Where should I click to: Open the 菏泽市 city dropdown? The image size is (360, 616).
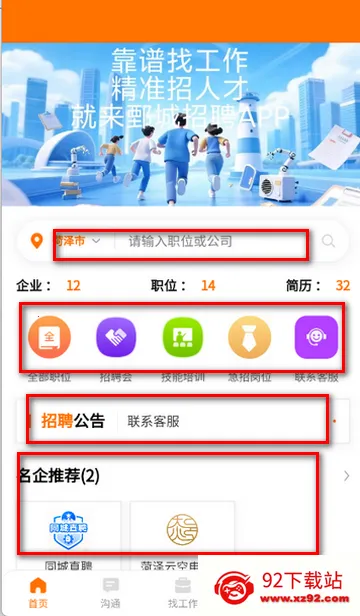click(77, 241)
